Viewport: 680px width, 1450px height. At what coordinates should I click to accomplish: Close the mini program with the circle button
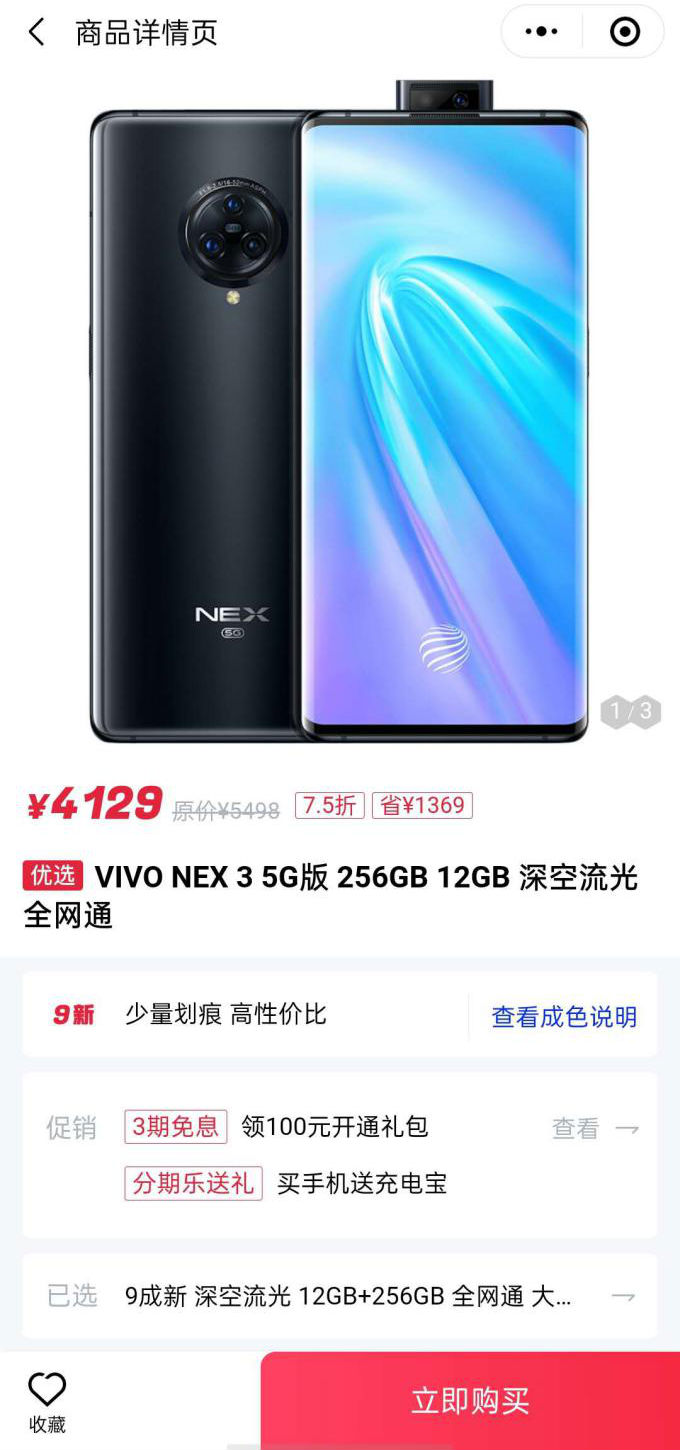point(625,32)
